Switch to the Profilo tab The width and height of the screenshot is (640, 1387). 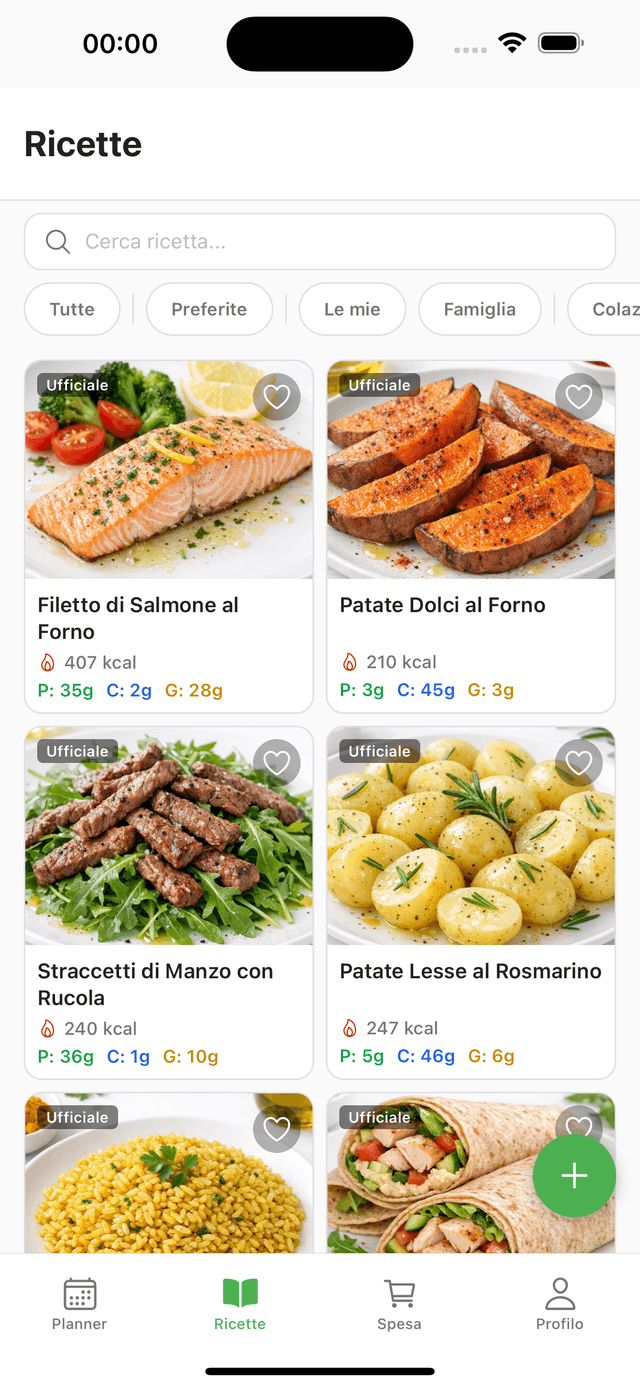pyautogui.click(x=559, y=1304)
